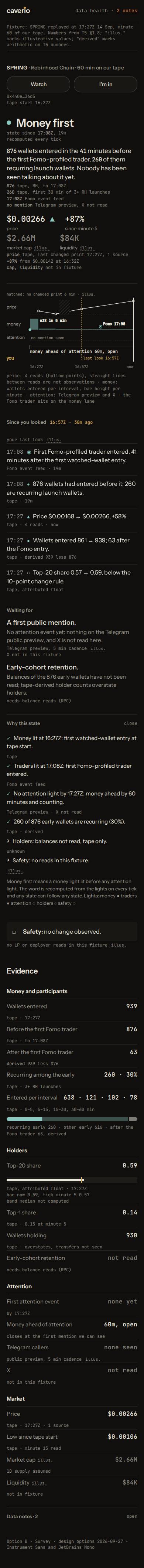Tap the Watch button

tap(38, 84)
